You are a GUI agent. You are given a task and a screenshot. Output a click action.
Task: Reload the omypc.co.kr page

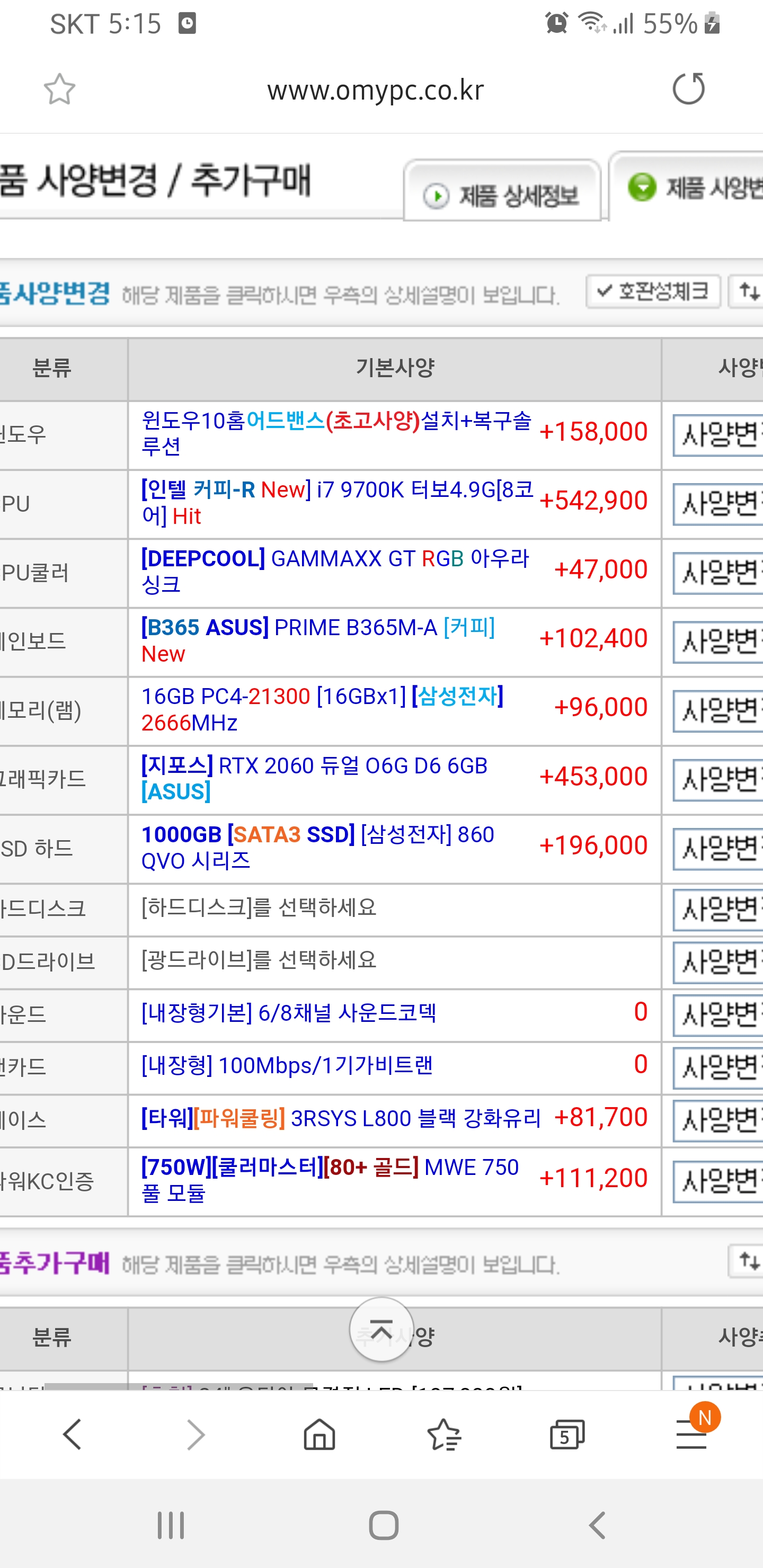tap(689, 89)
